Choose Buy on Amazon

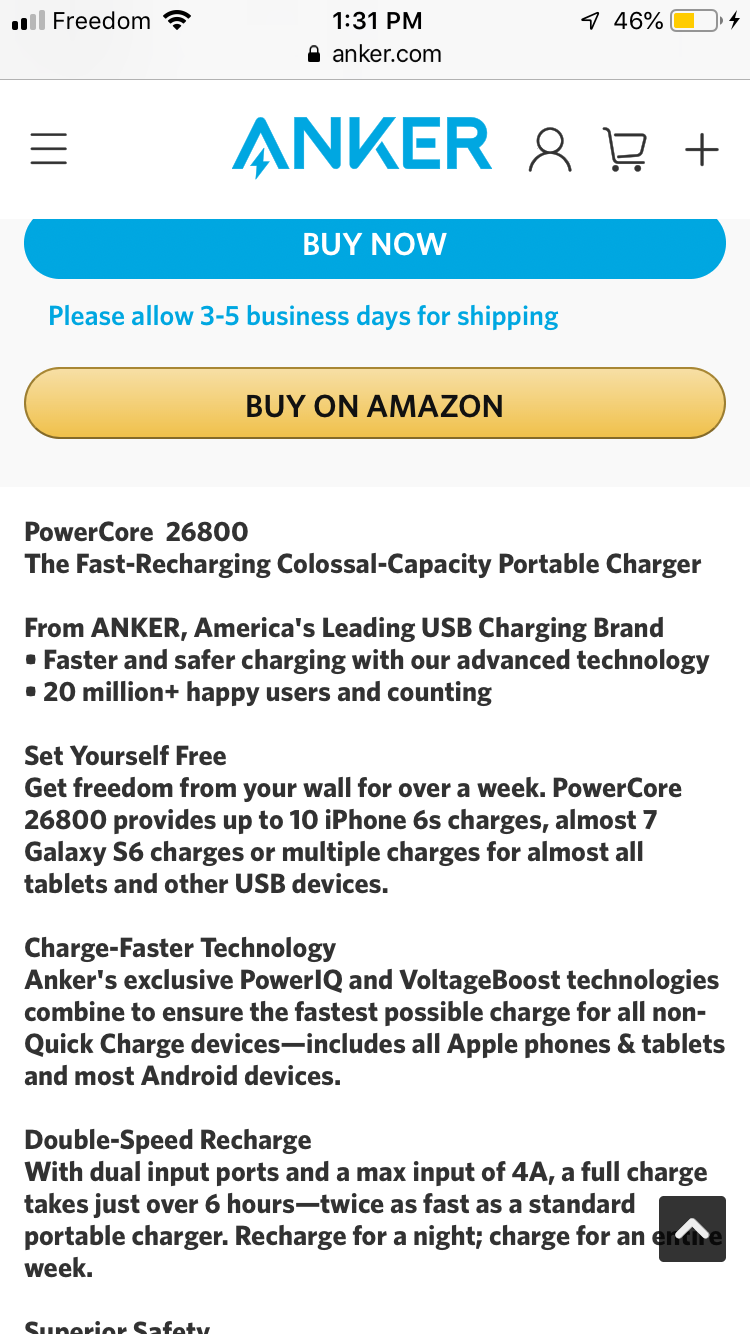[x=374, y=404]
